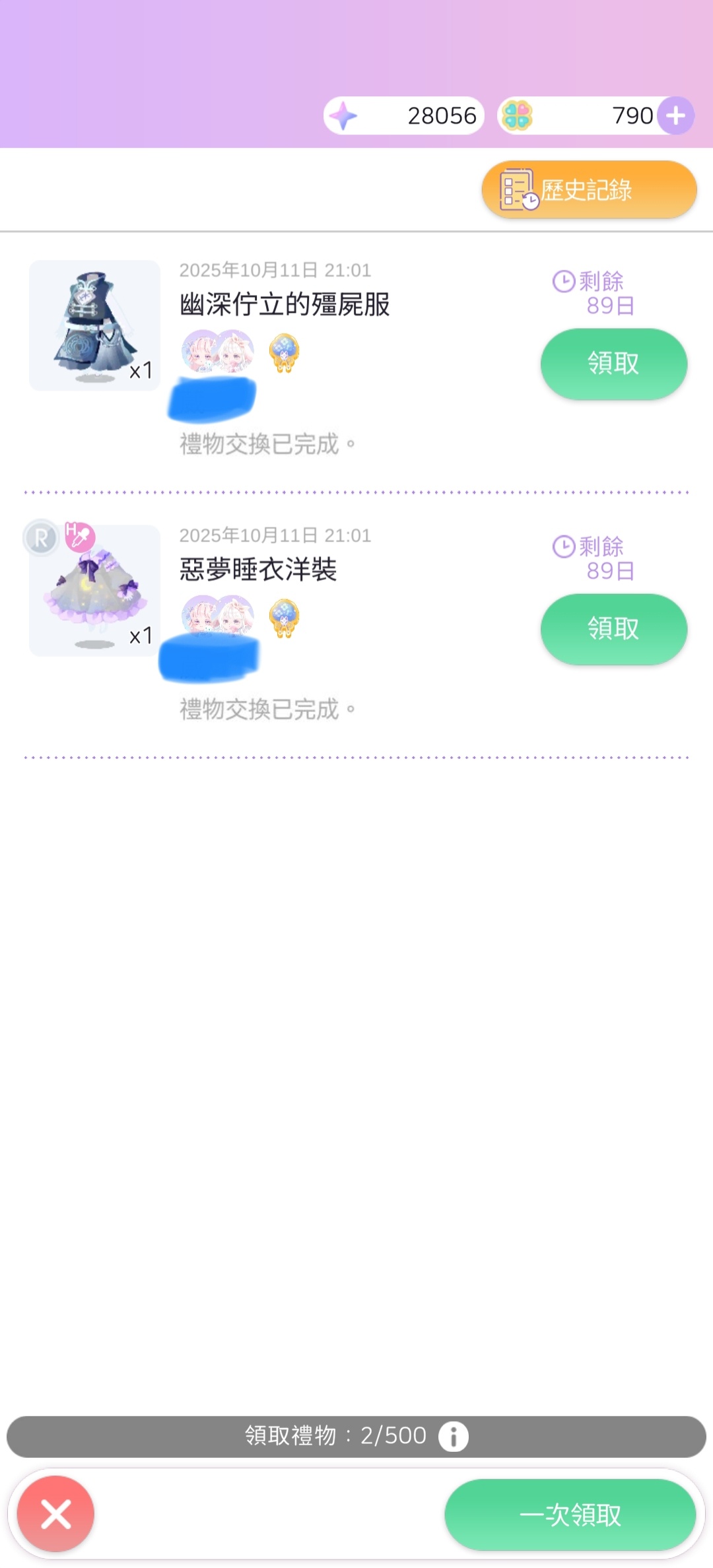View the 惡夢睡衣洋裝 item image
Screen dimensions: 713x1568
tap(95, 591)
